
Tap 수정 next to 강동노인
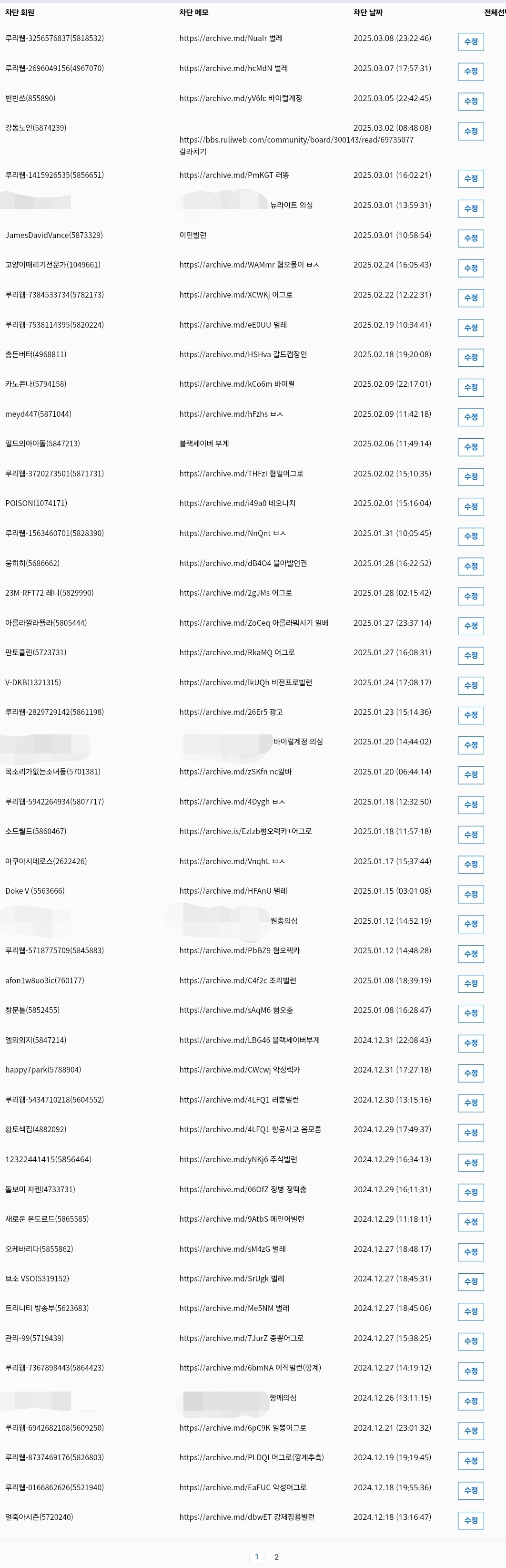[470, 131]
